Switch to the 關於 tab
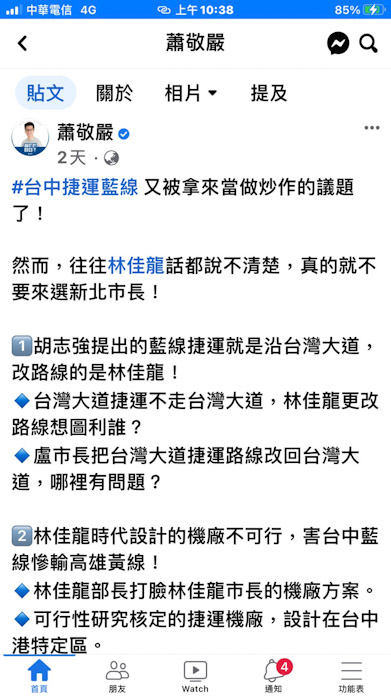 pyautogui.click(x=115, y=93)
